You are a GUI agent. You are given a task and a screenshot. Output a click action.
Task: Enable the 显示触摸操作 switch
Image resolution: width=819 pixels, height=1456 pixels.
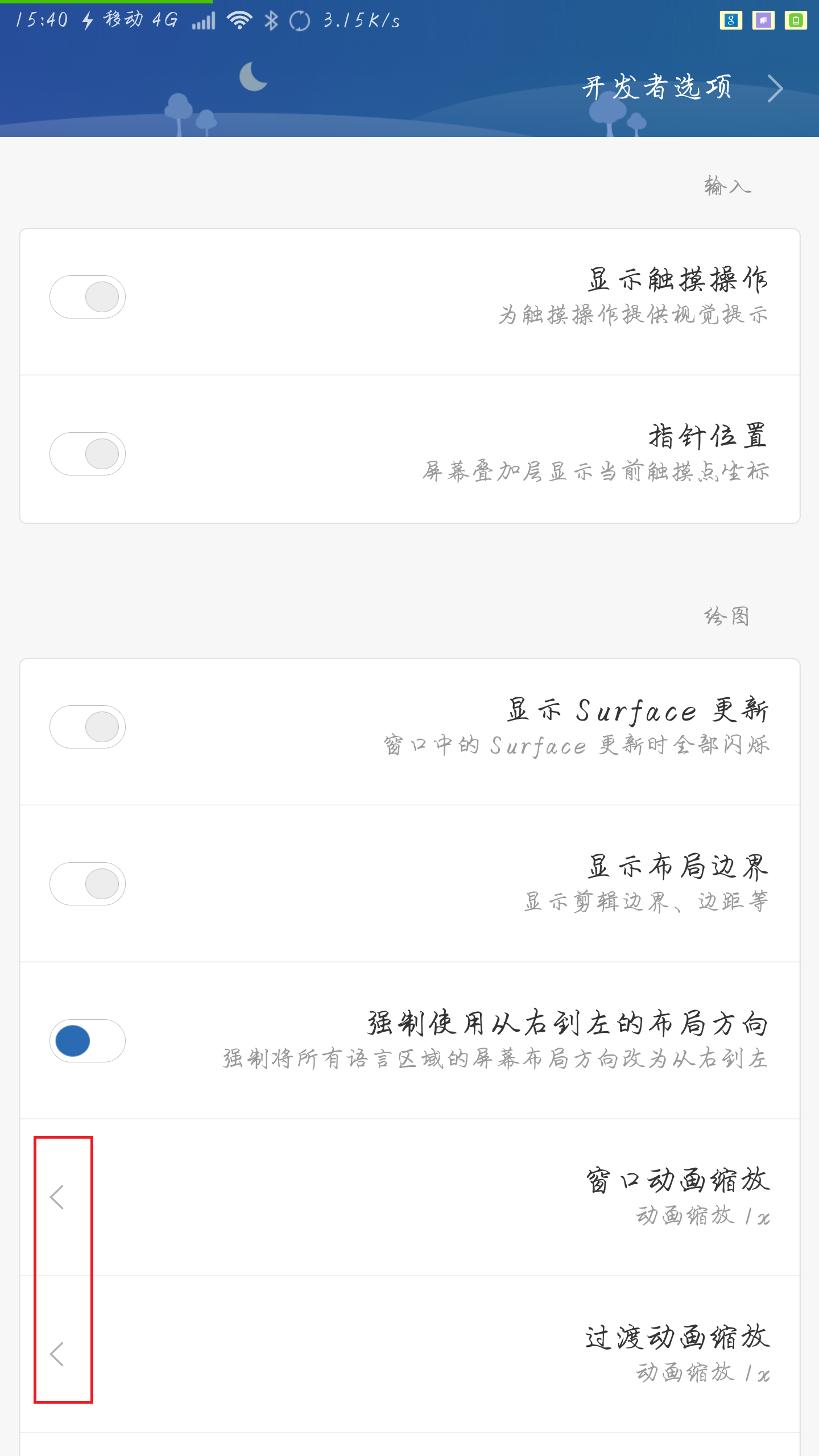(x=88, y=297)
